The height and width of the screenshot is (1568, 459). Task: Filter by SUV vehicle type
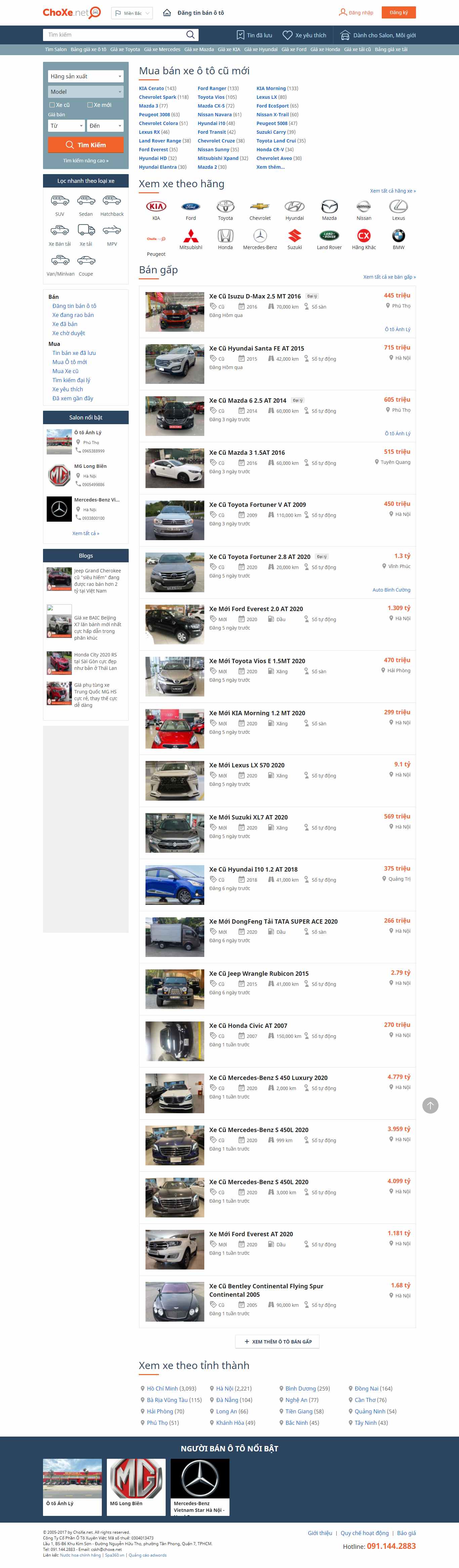(60, 204)
